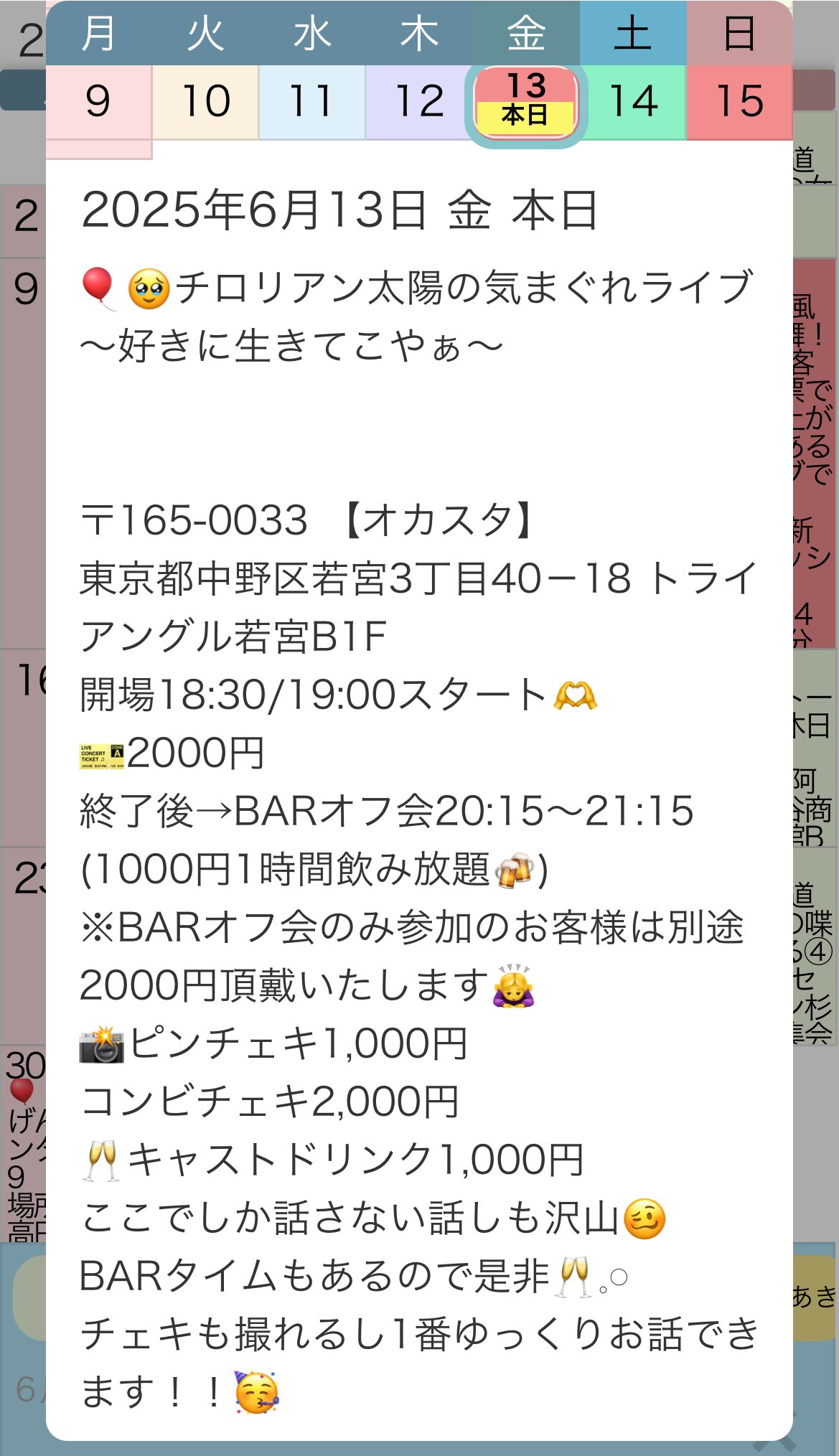
Task: Select Saturday the 14th in the week strip
Action: [x=633, y=102]
